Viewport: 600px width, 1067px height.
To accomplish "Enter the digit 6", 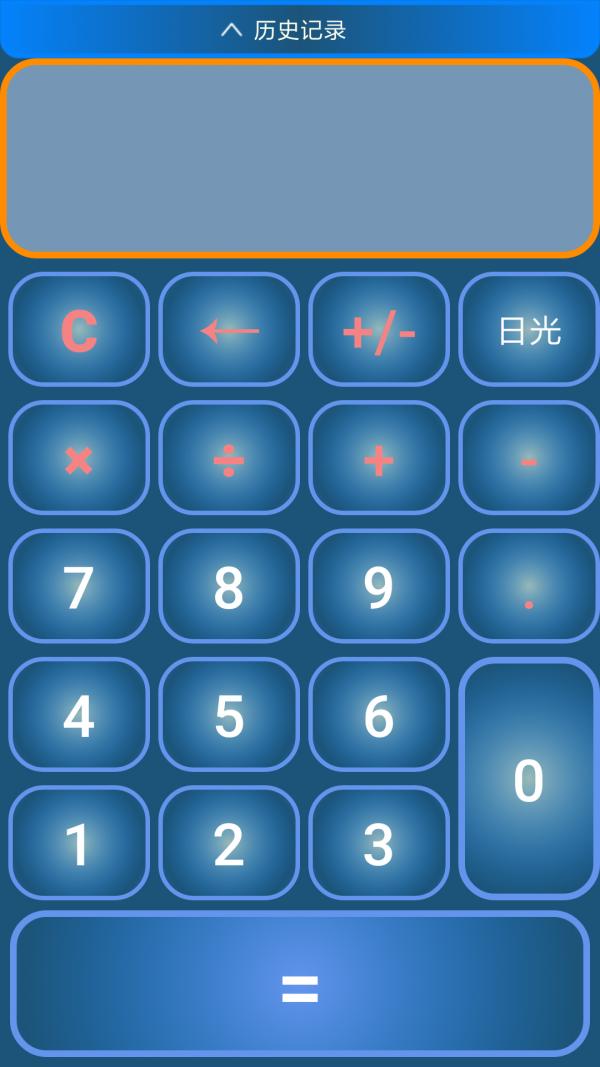I will point(379,715).
